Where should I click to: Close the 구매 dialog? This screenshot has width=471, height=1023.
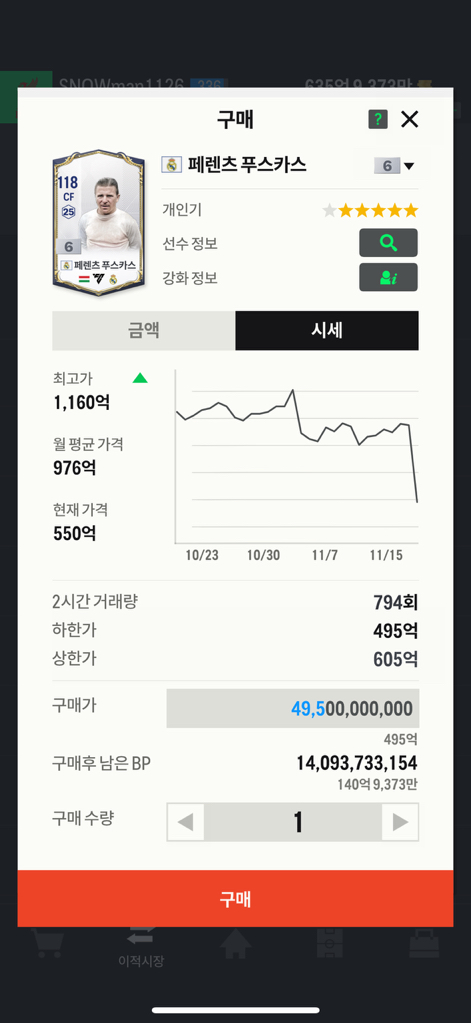(410, 119)
